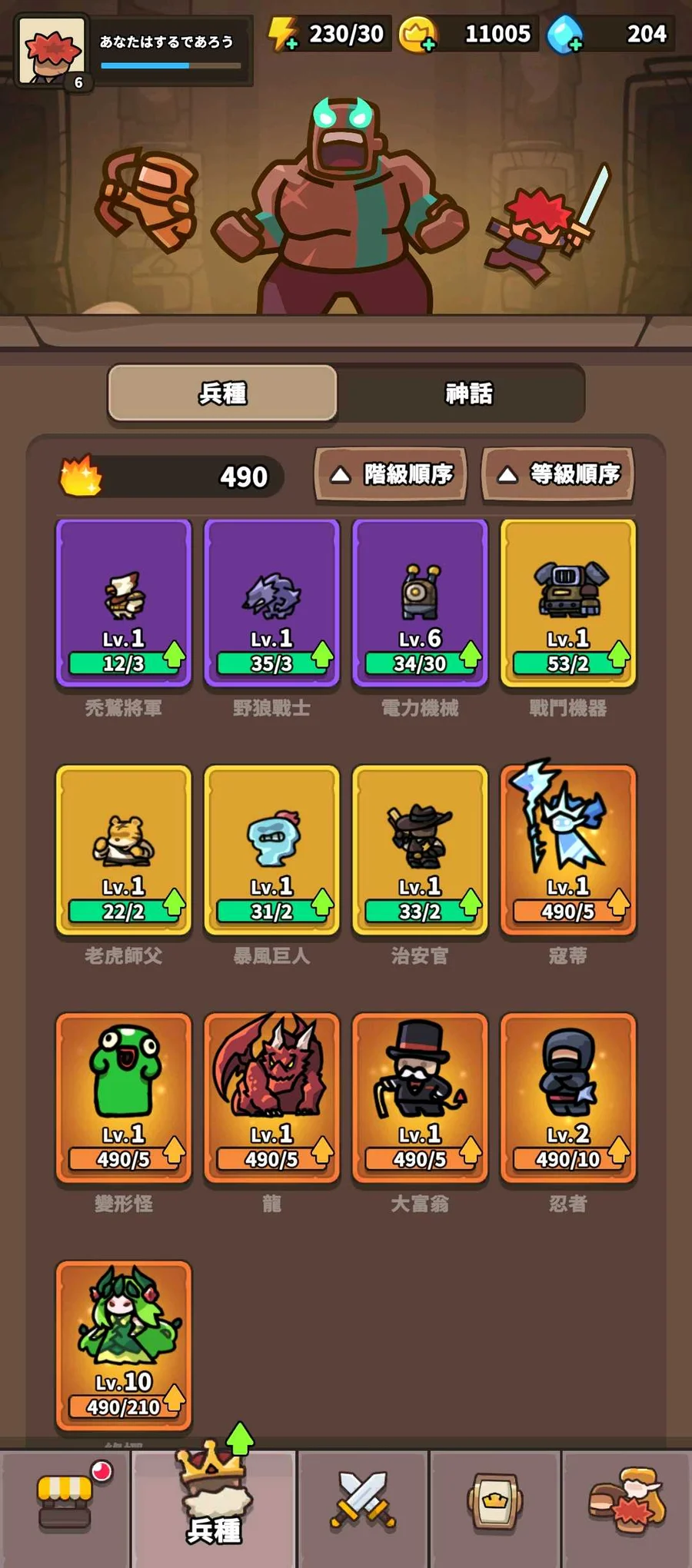692x1568 pixels.
Task: Select the 兵種 top tab
Action: pos(223,394)
